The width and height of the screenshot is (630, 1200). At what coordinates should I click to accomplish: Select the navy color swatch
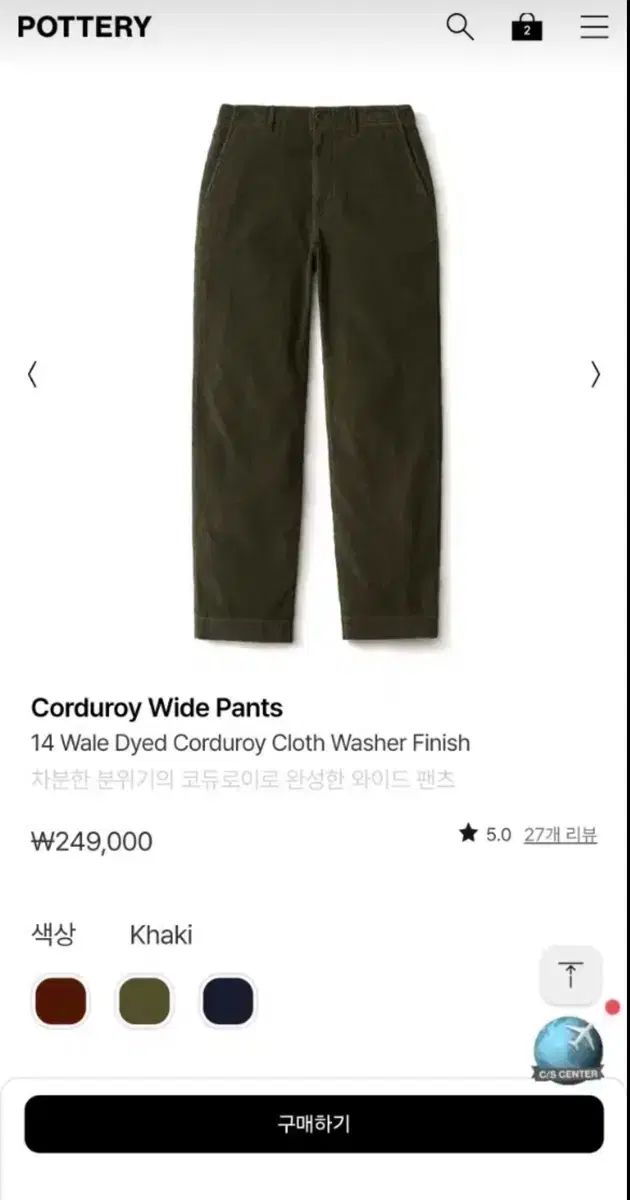pos(228,1001)
